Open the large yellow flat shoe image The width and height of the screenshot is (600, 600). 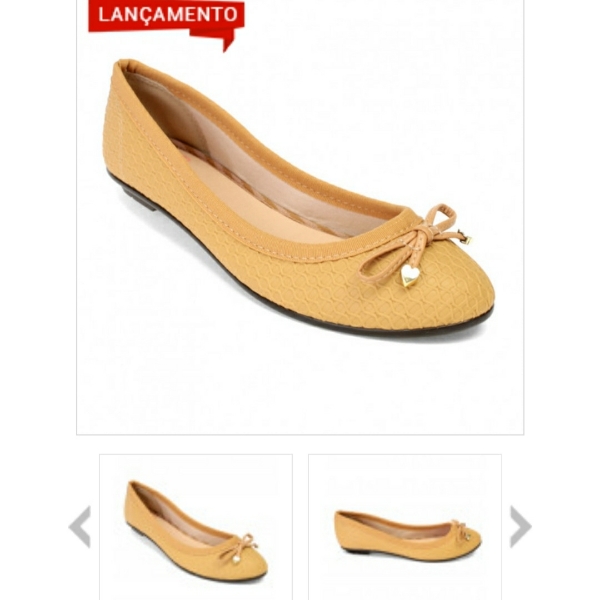click(300, 215)
